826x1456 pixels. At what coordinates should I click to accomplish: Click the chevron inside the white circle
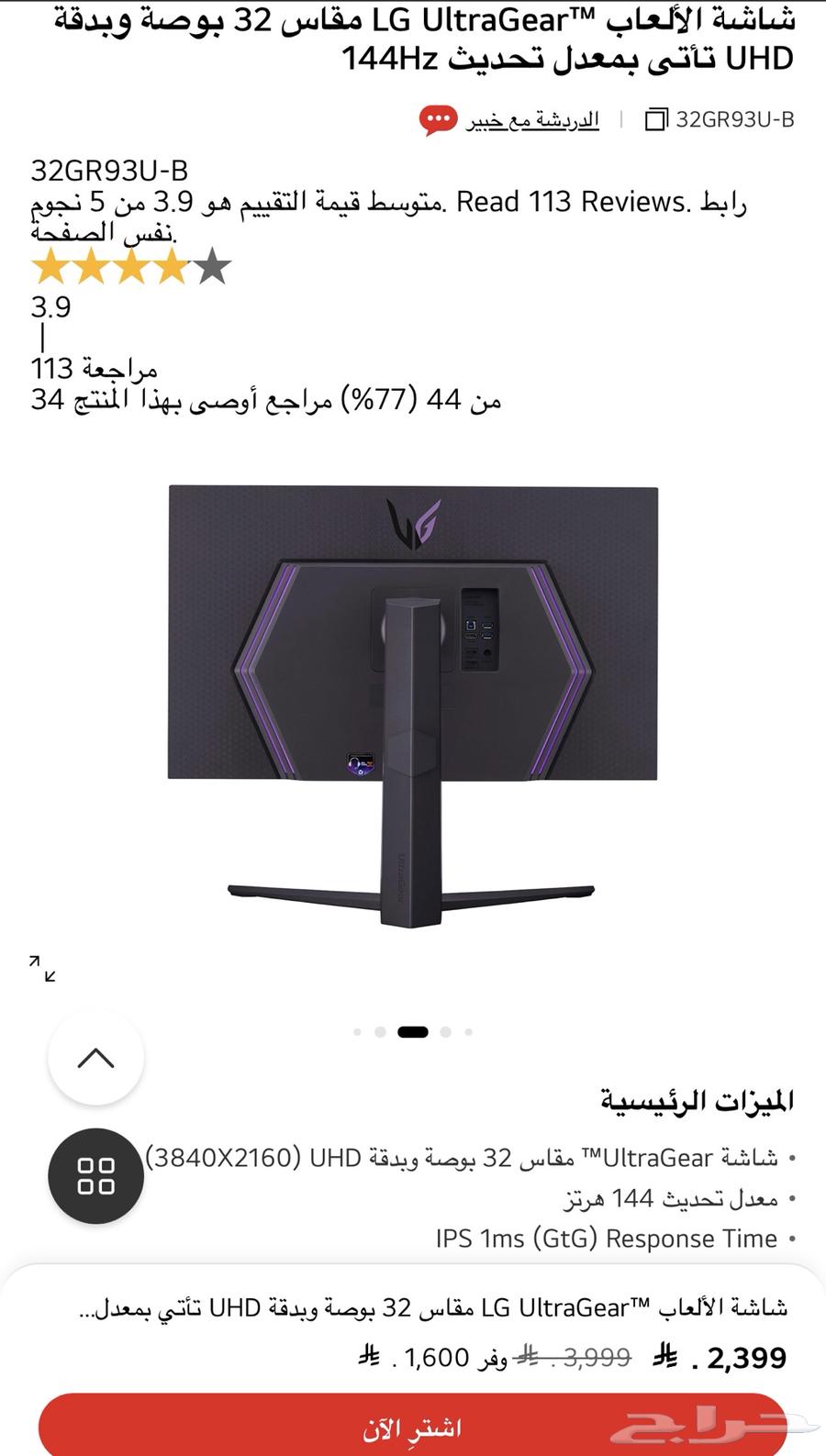(95, 1057)
